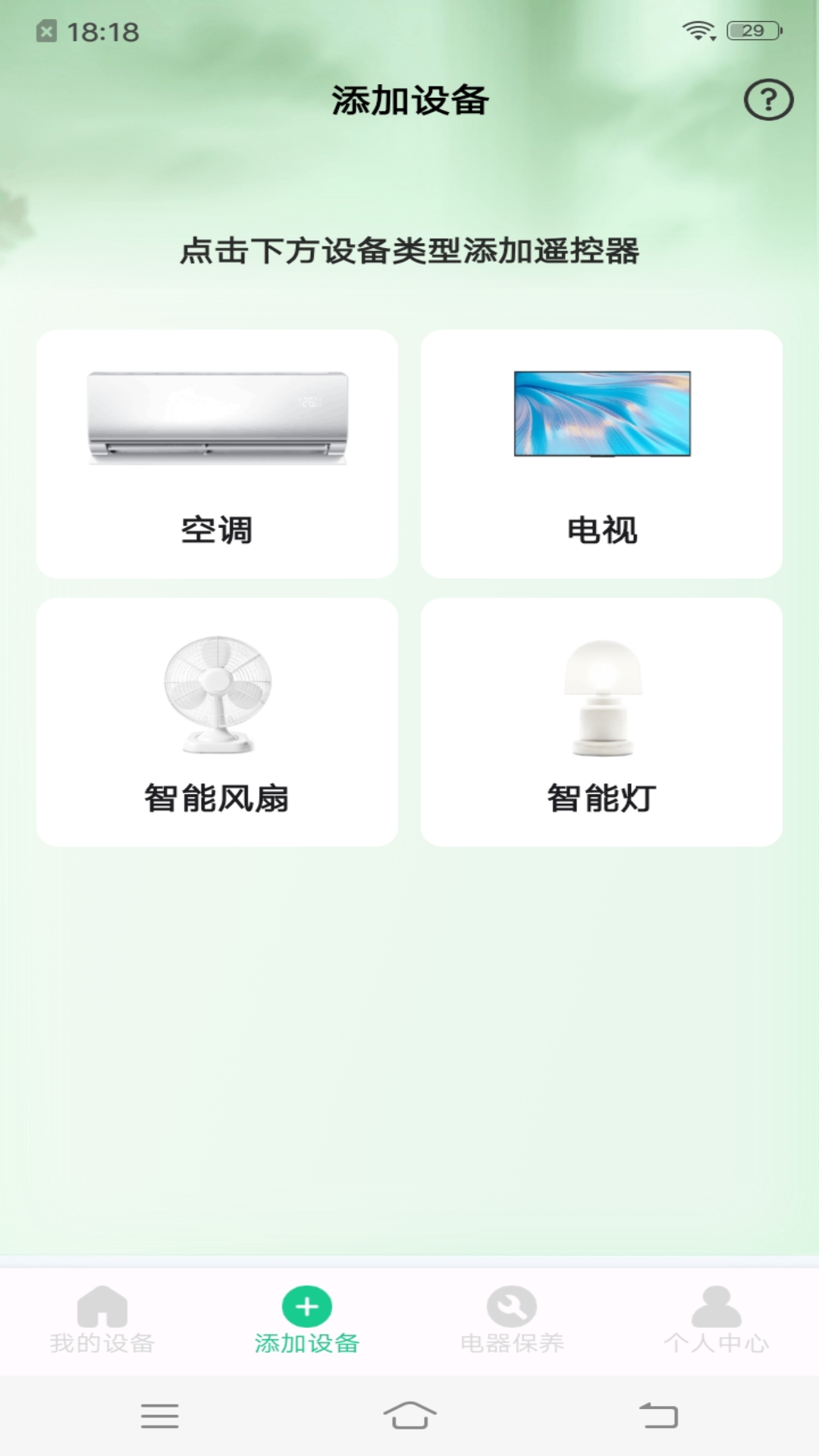Tap the Wi-Fi status bar icon
819x1456 pixels.
[x=698, y=30]
